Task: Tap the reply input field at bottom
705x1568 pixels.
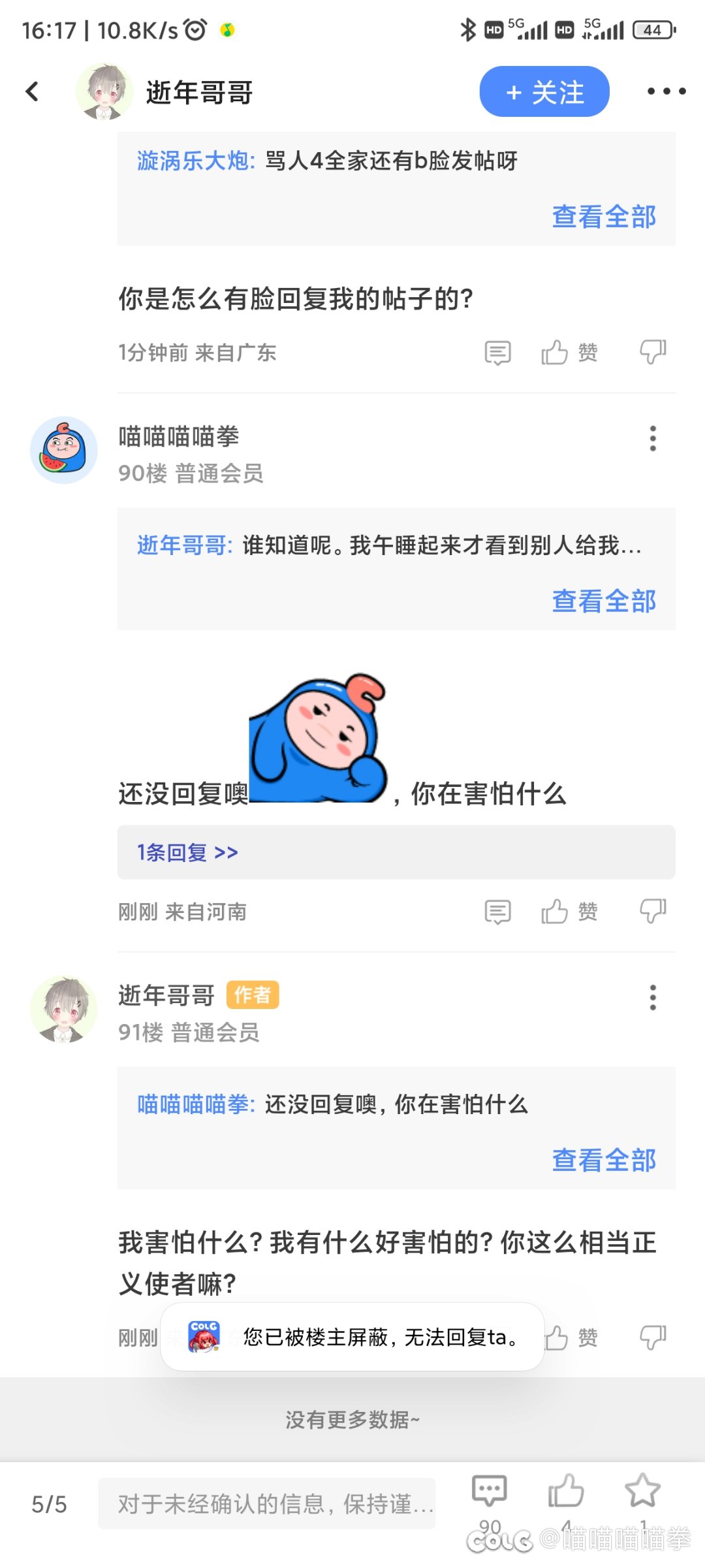Action: point(266,1504)
